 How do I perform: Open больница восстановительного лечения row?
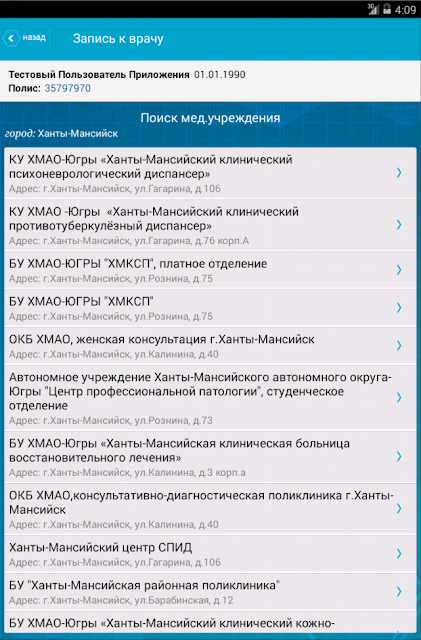(x=210, y=457)
